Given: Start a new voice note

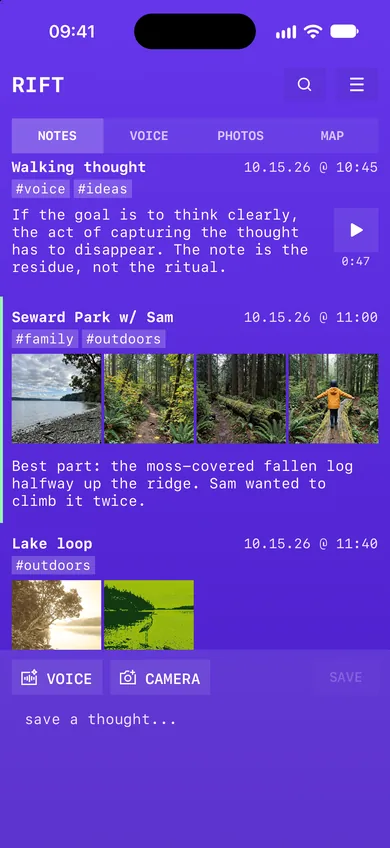Looking at the screenshot, I should (57, 677).
